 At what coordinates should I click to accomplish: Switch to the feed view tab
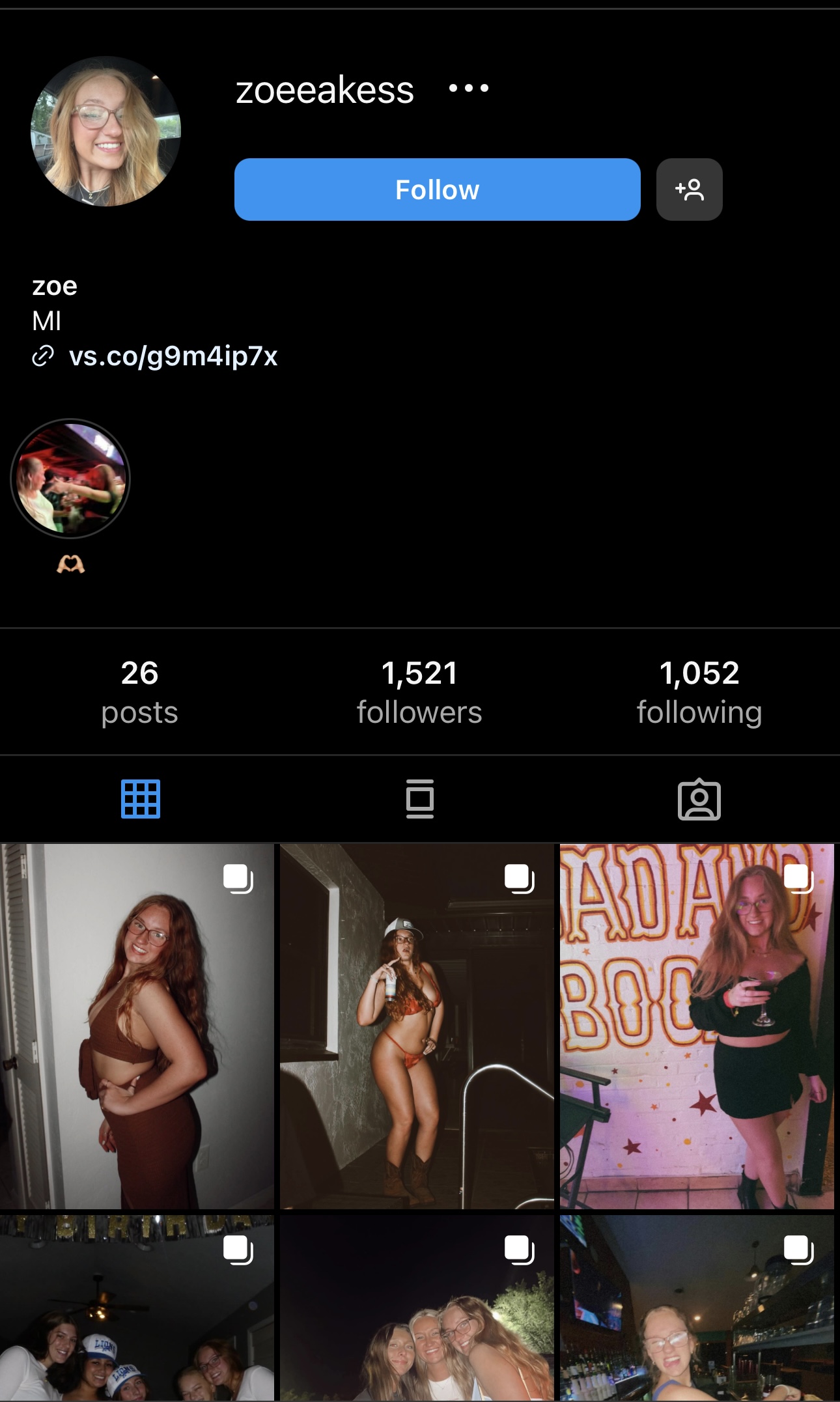point(420,799)
